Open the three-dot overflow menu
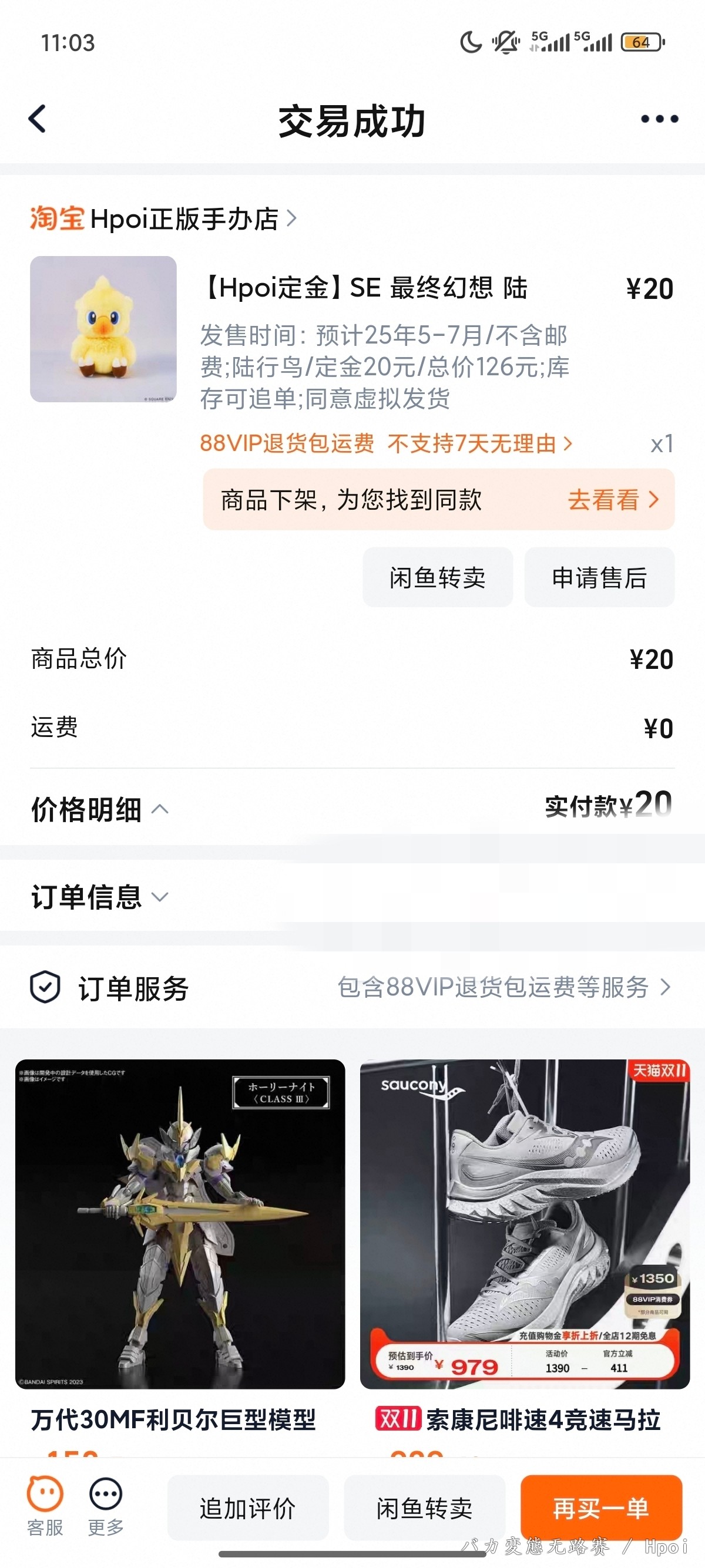The image size is (705, 1568). (659, 119)
